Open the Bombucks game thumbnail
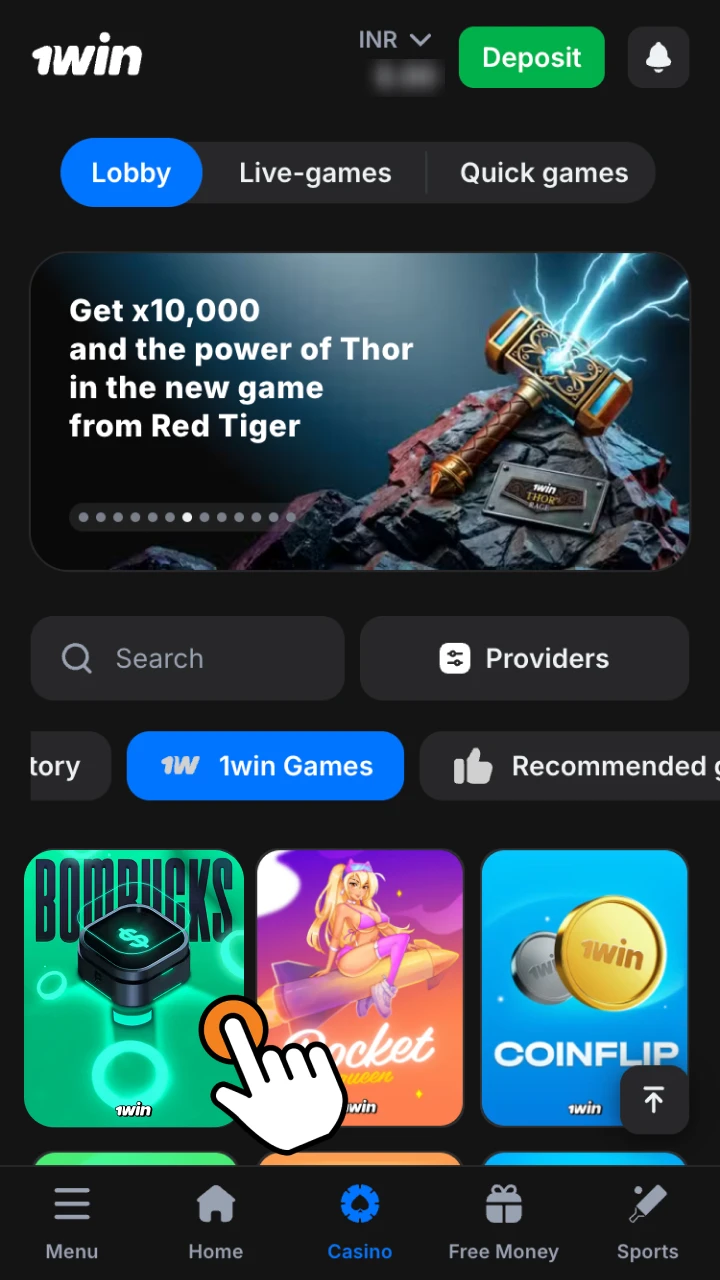720x1280 pixels. pos(134,960)
